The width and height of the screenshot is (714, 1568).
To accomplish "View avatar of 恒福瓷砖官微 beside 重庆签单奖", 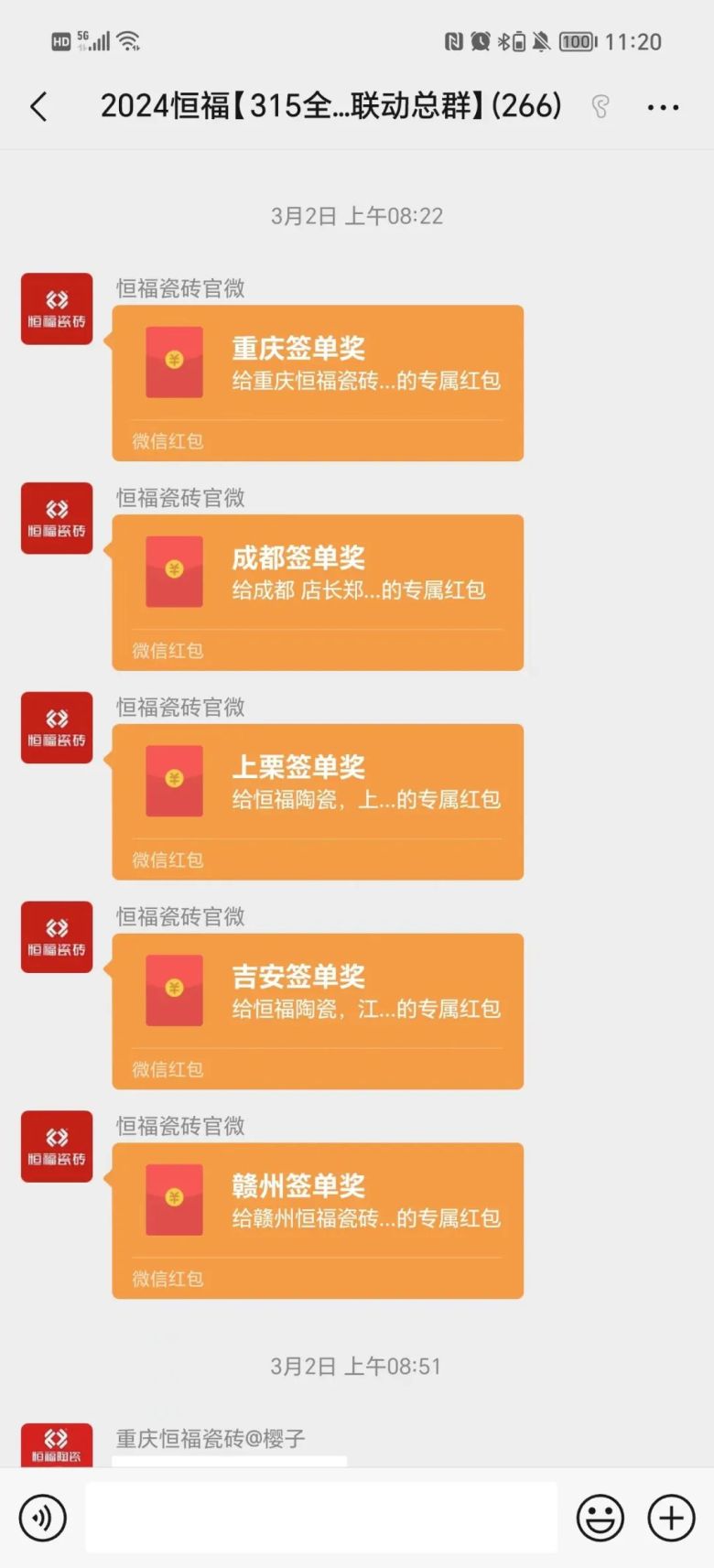I will (x=57, y=308).
